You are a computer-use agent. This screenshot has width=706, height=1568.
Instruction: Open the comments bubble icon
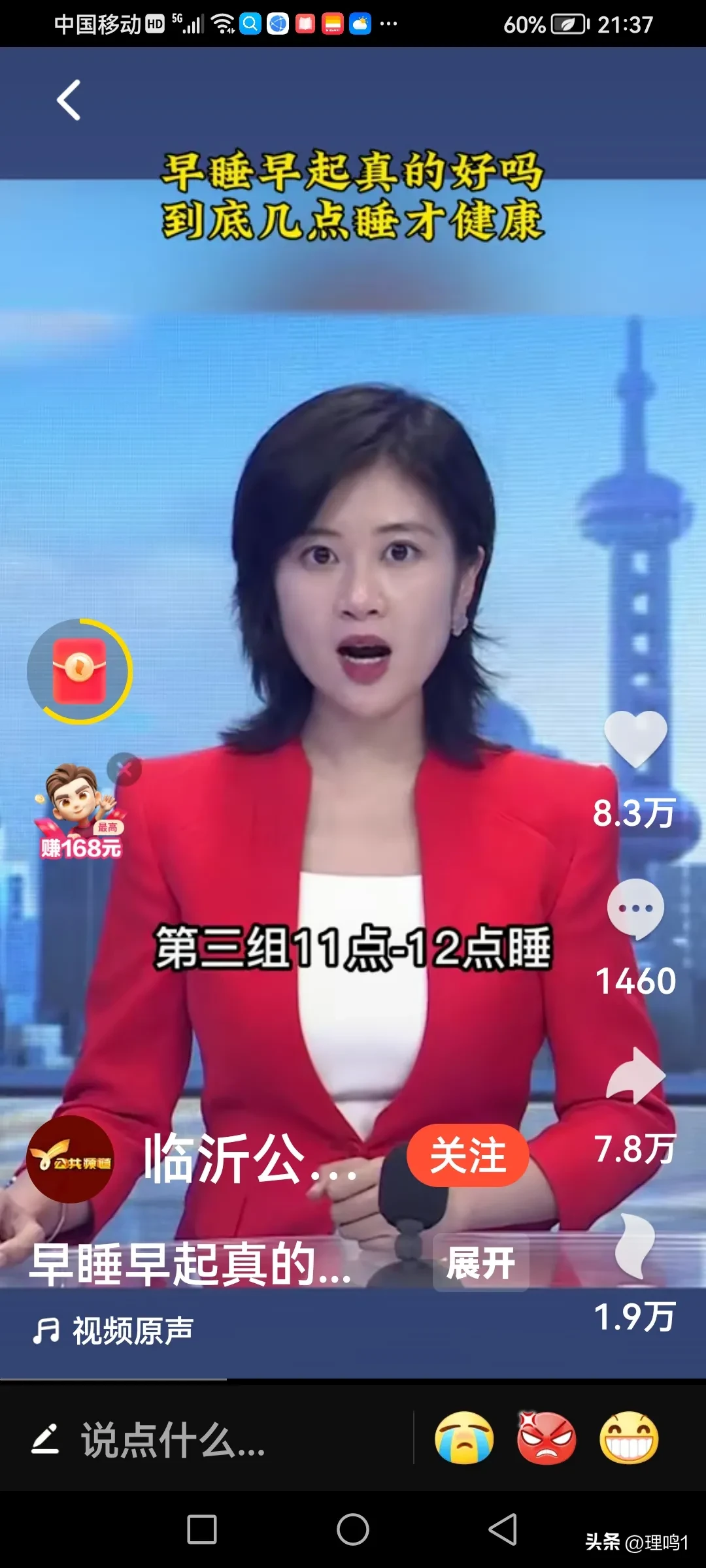(635, 909)
